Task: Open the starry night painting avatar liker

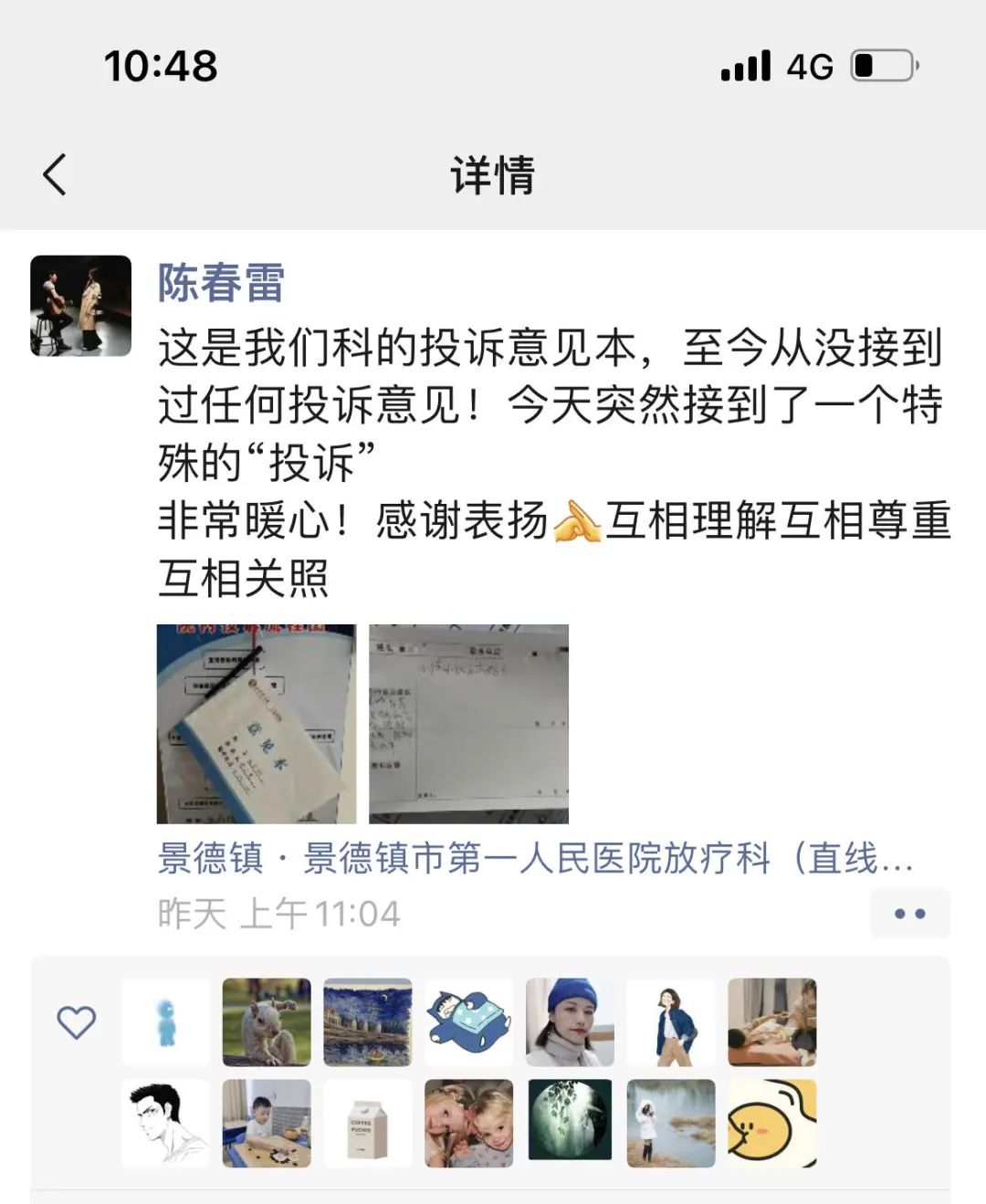Action: click(x=368, y=1022)
